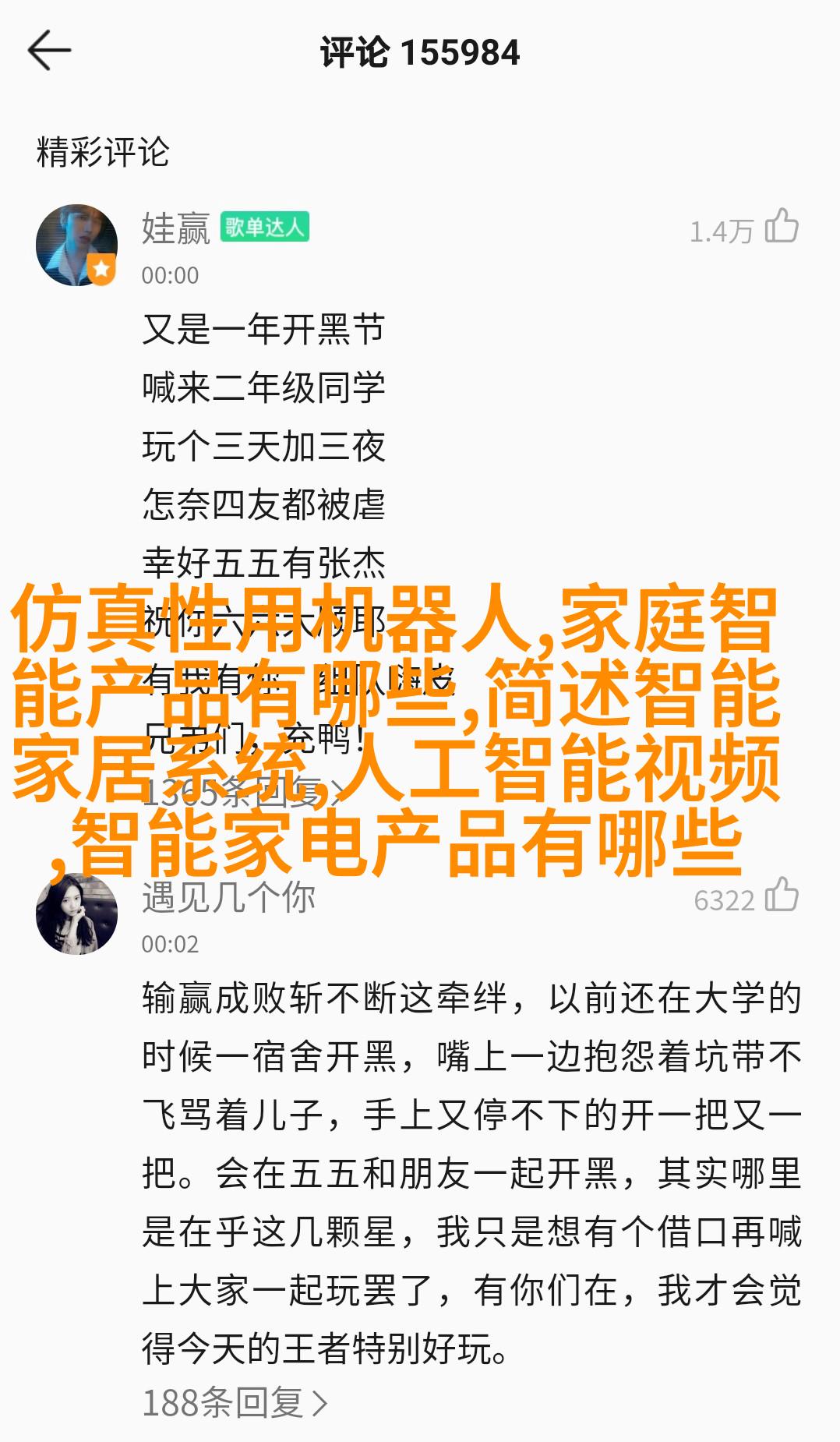Open 娃赢's profile avatar
The width and height of the screenshot is (840, 1442).
pos(76,246)
